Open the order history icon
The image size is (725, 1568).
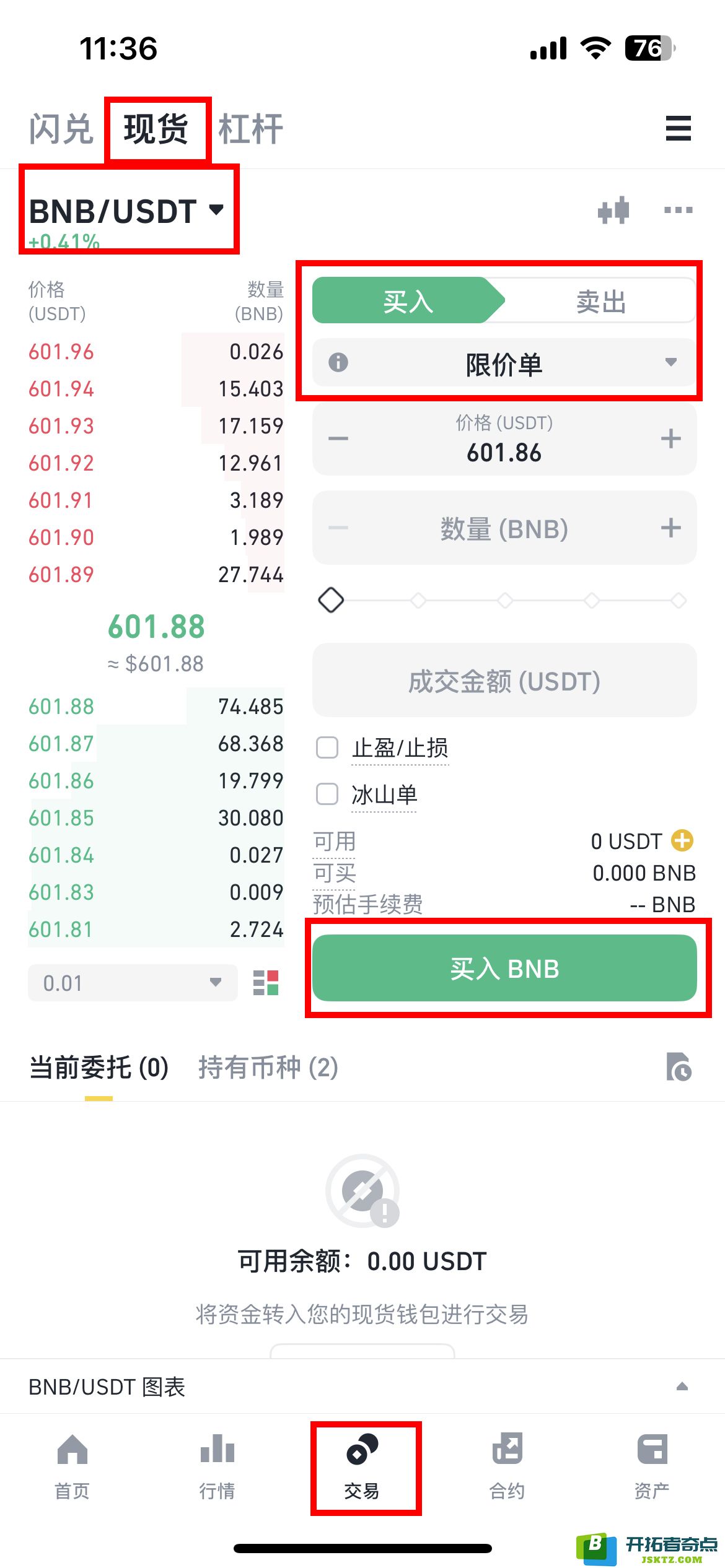(x=679, y=1066)
